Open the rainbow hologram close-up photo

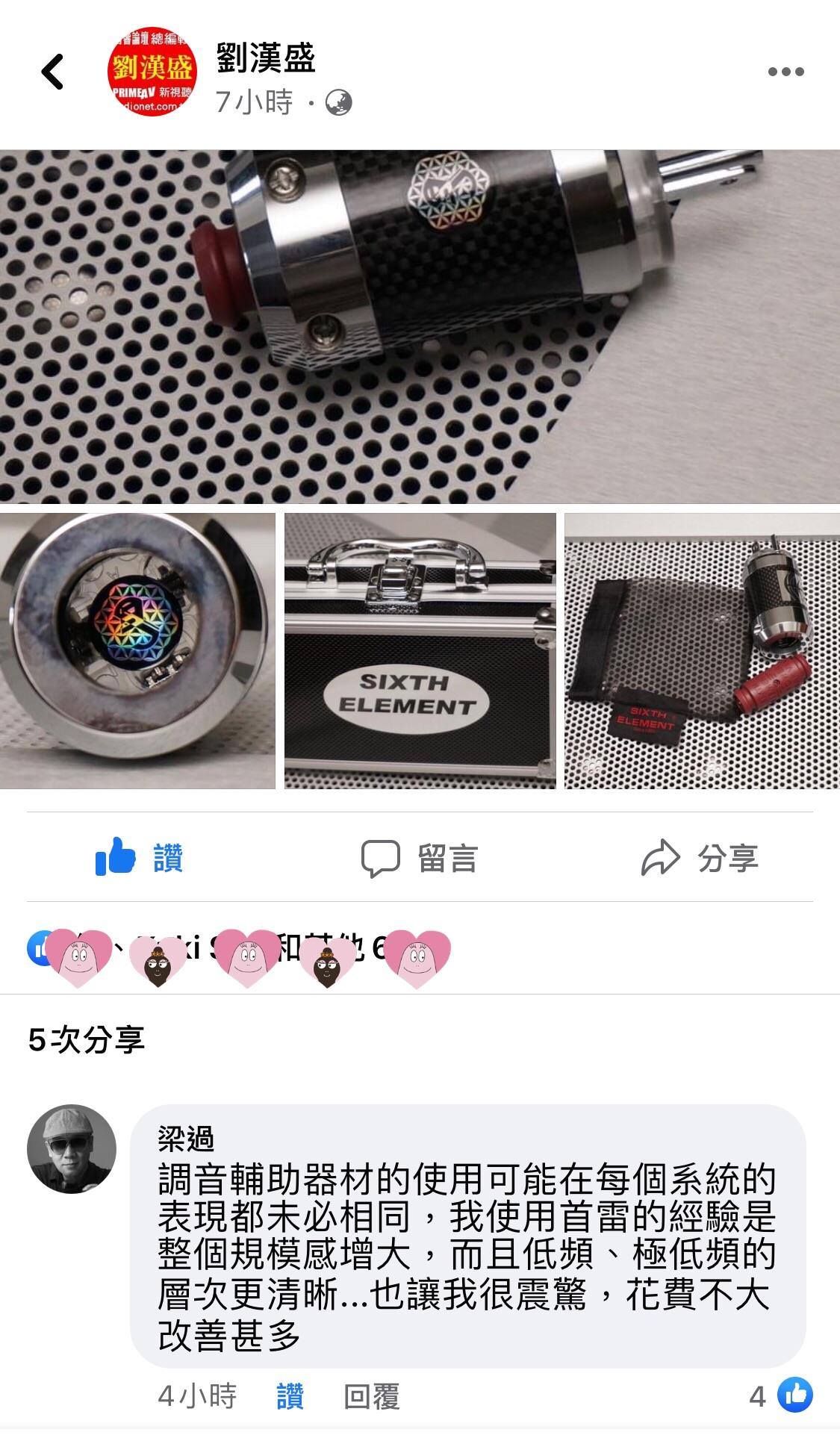point(137,650)
